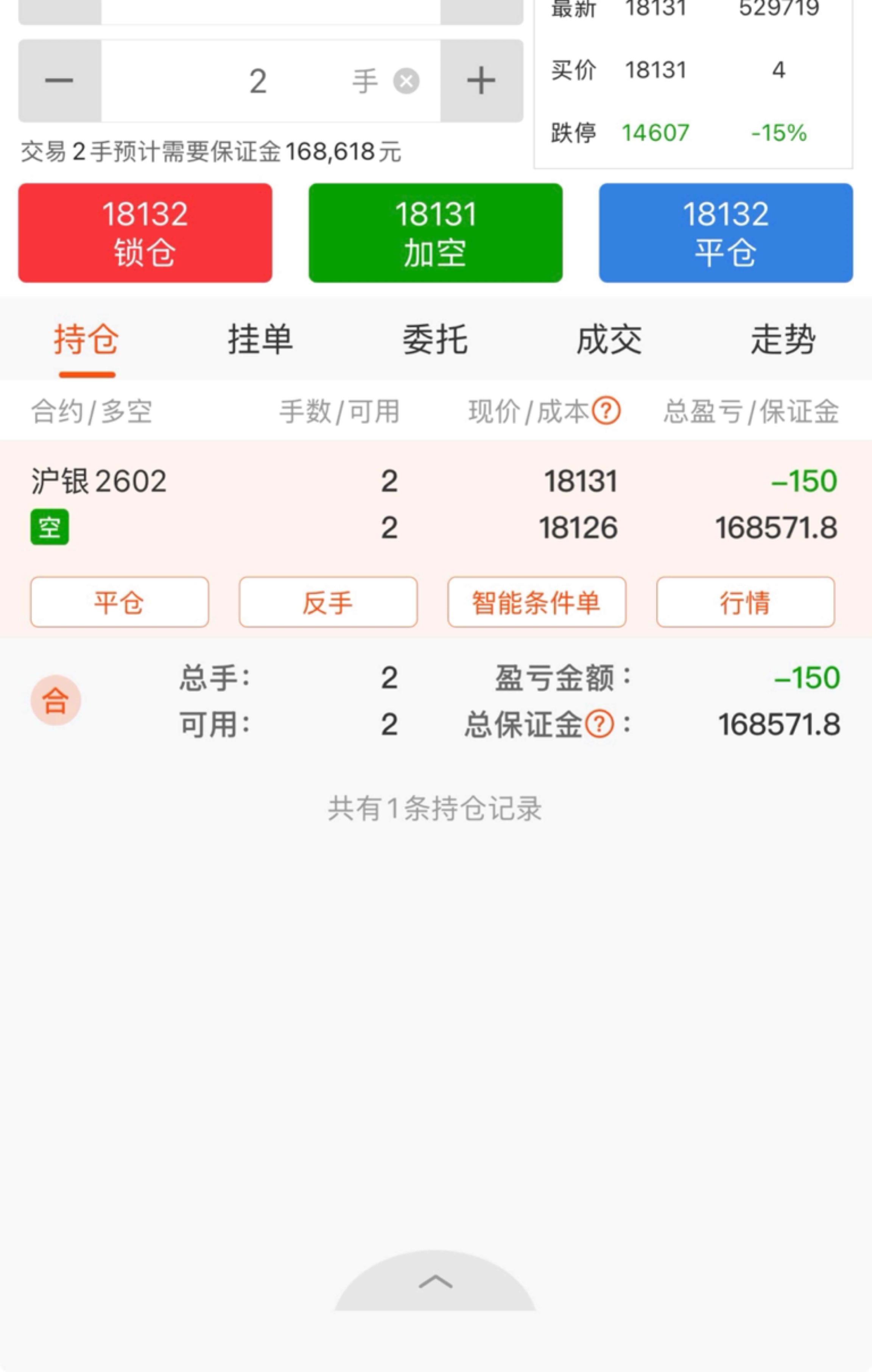The width and height of the screenshot is (872, 1372).
Task: Open 行情 for 沪银2602
Action: (x=746, y=602)
